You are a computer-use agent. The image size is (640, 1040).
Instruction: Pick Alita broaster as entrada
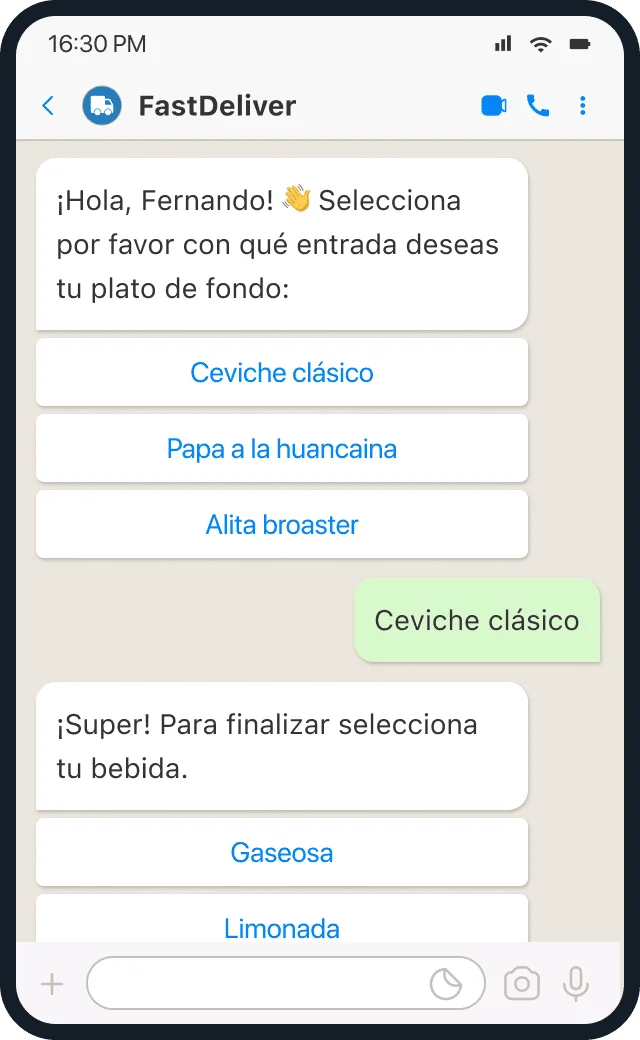[x=282, y=525]
